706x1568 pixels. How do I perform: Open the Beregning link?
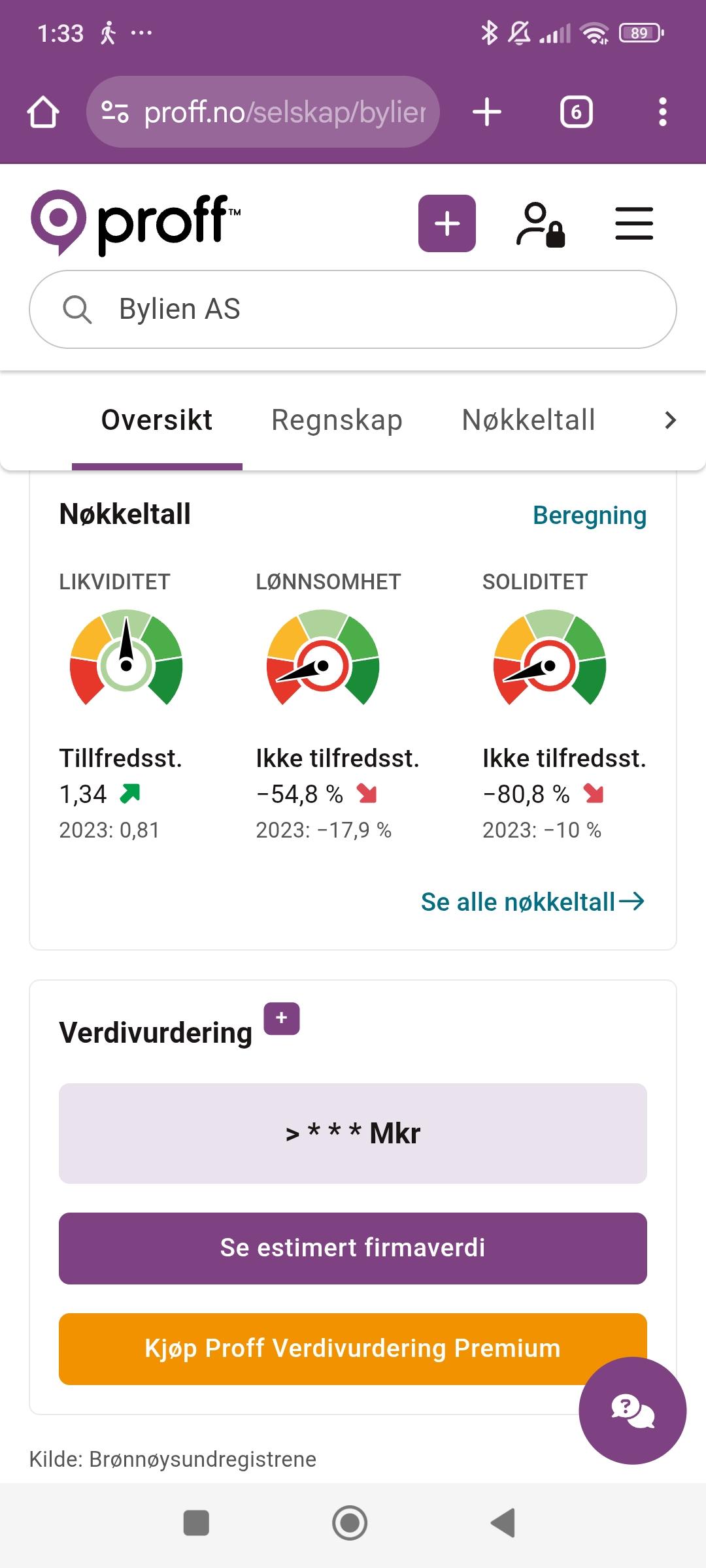pyautogui.click(x=590, y=515)
